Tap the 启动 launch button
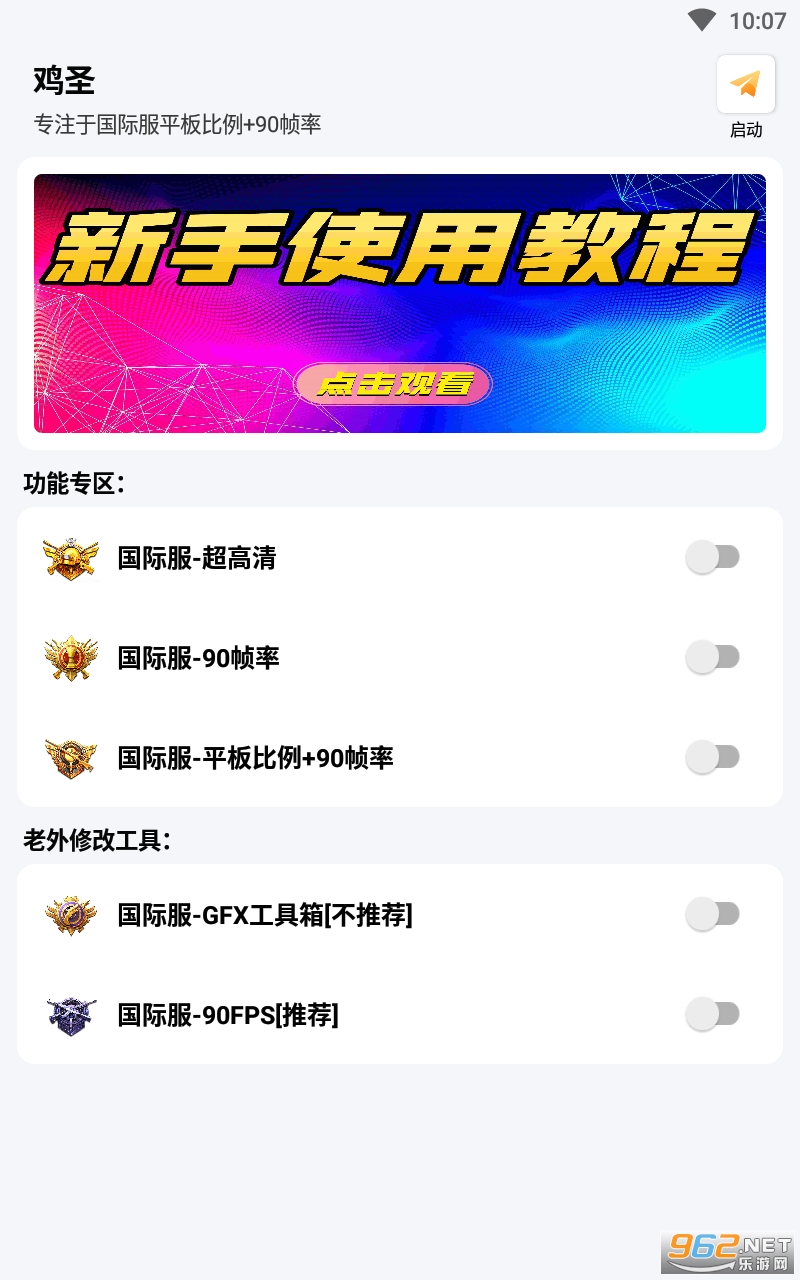 click(x=745, y=85)
